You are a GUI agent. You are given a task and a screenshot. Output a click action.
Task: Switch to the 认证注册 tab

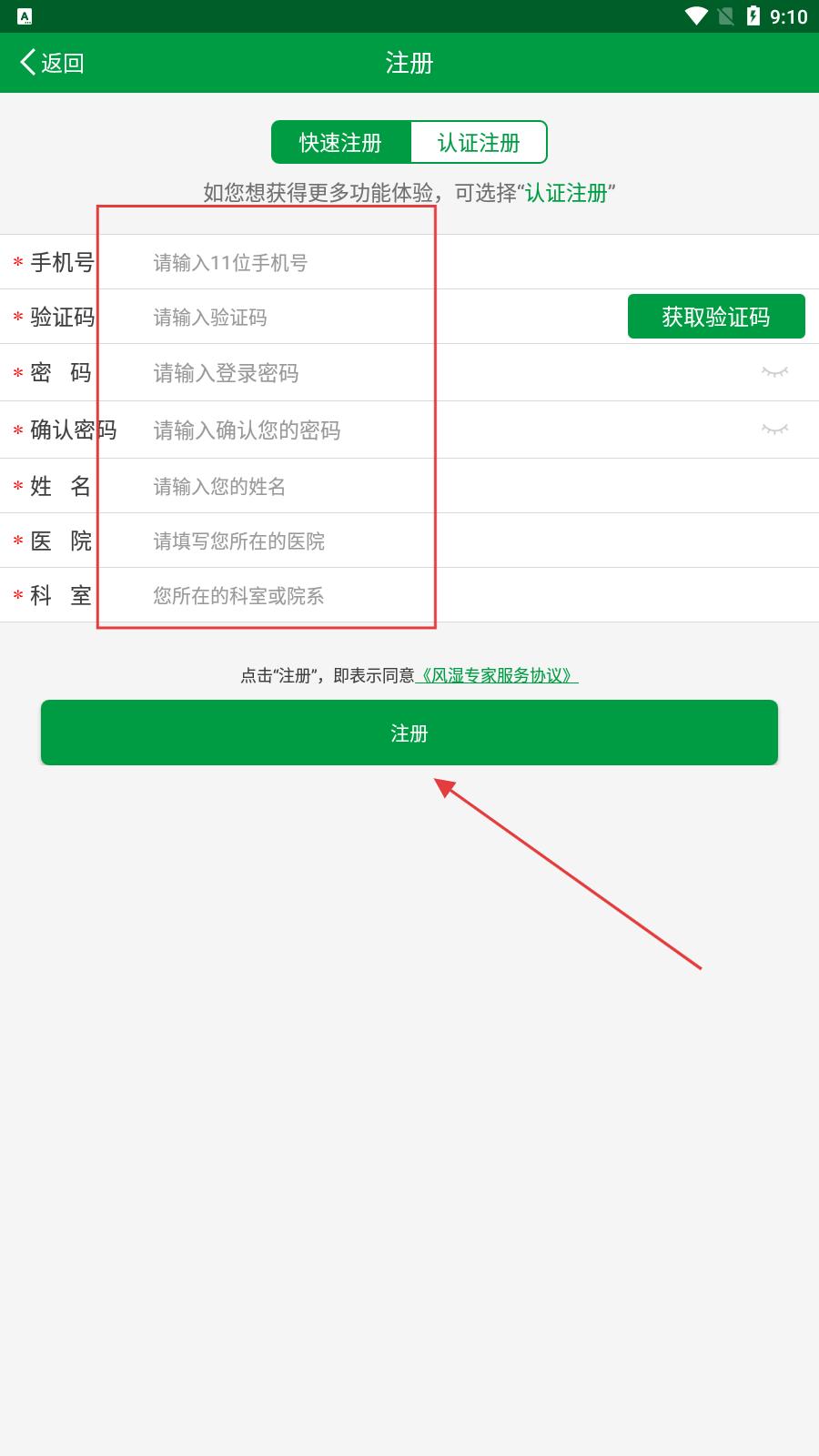[x=479, y=143]
